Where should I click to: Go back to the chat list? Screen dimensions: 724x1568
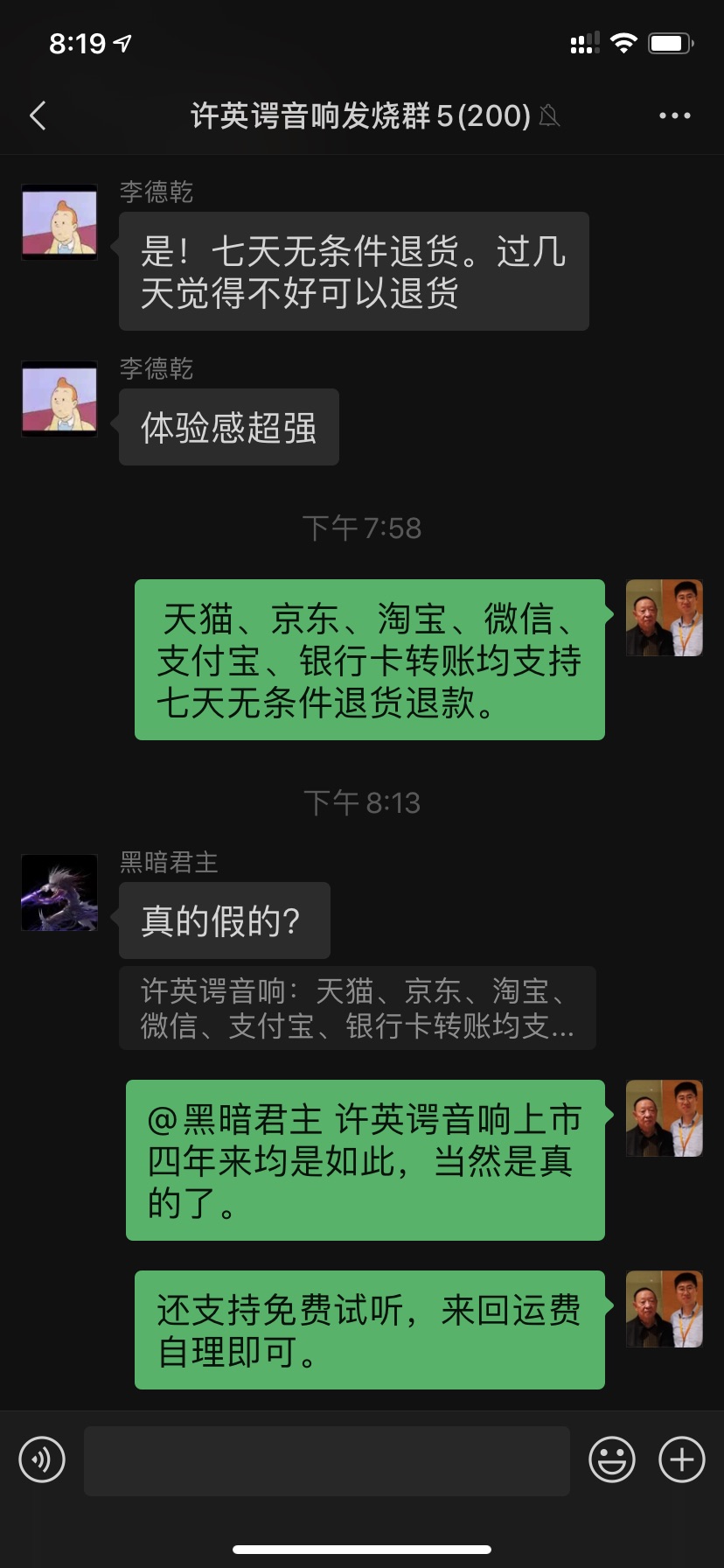click(38, 115)
